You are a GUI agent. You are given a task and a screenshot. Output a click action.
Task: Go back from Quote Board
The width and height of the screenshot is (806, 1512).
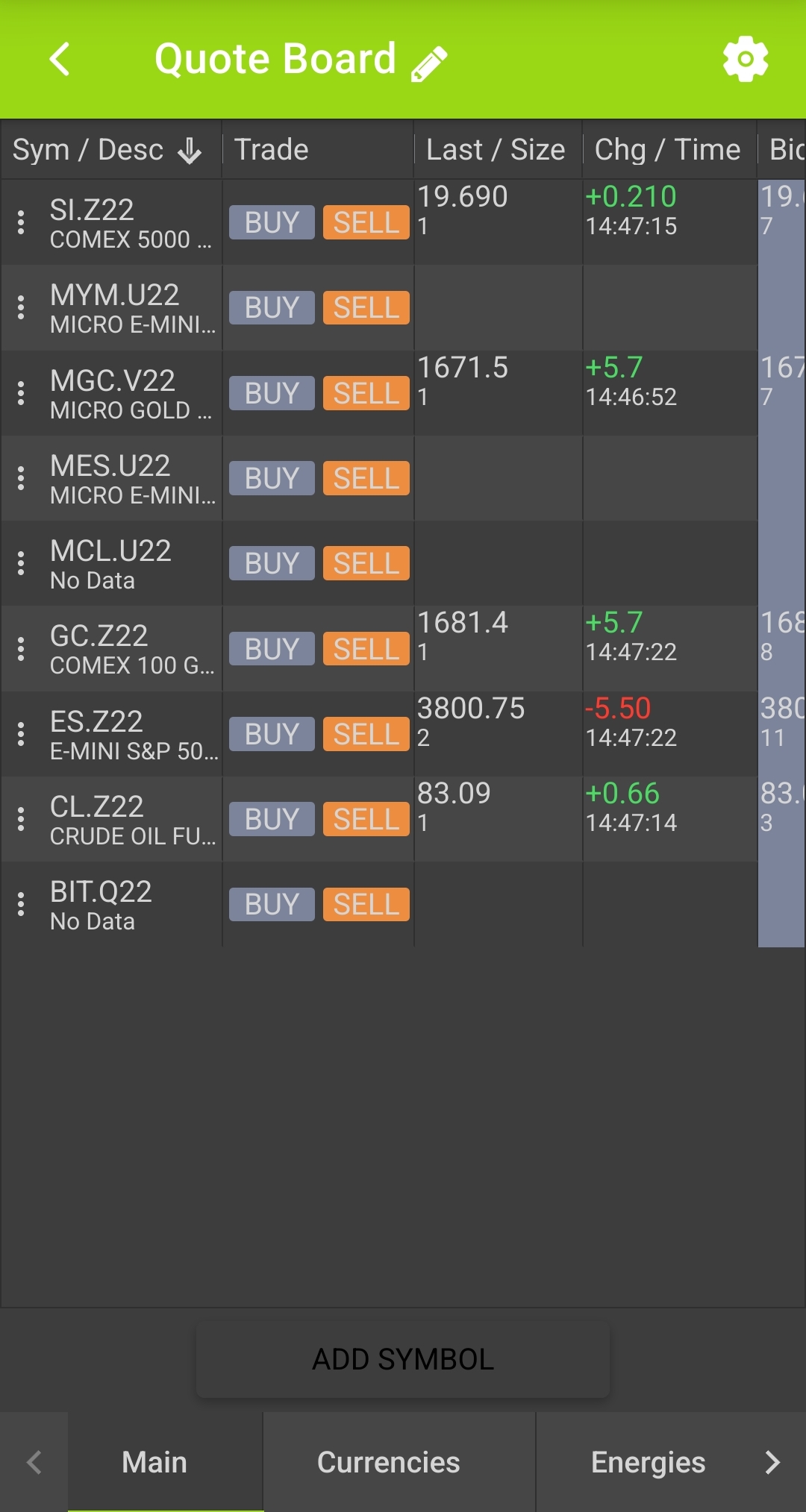(60, 59)
